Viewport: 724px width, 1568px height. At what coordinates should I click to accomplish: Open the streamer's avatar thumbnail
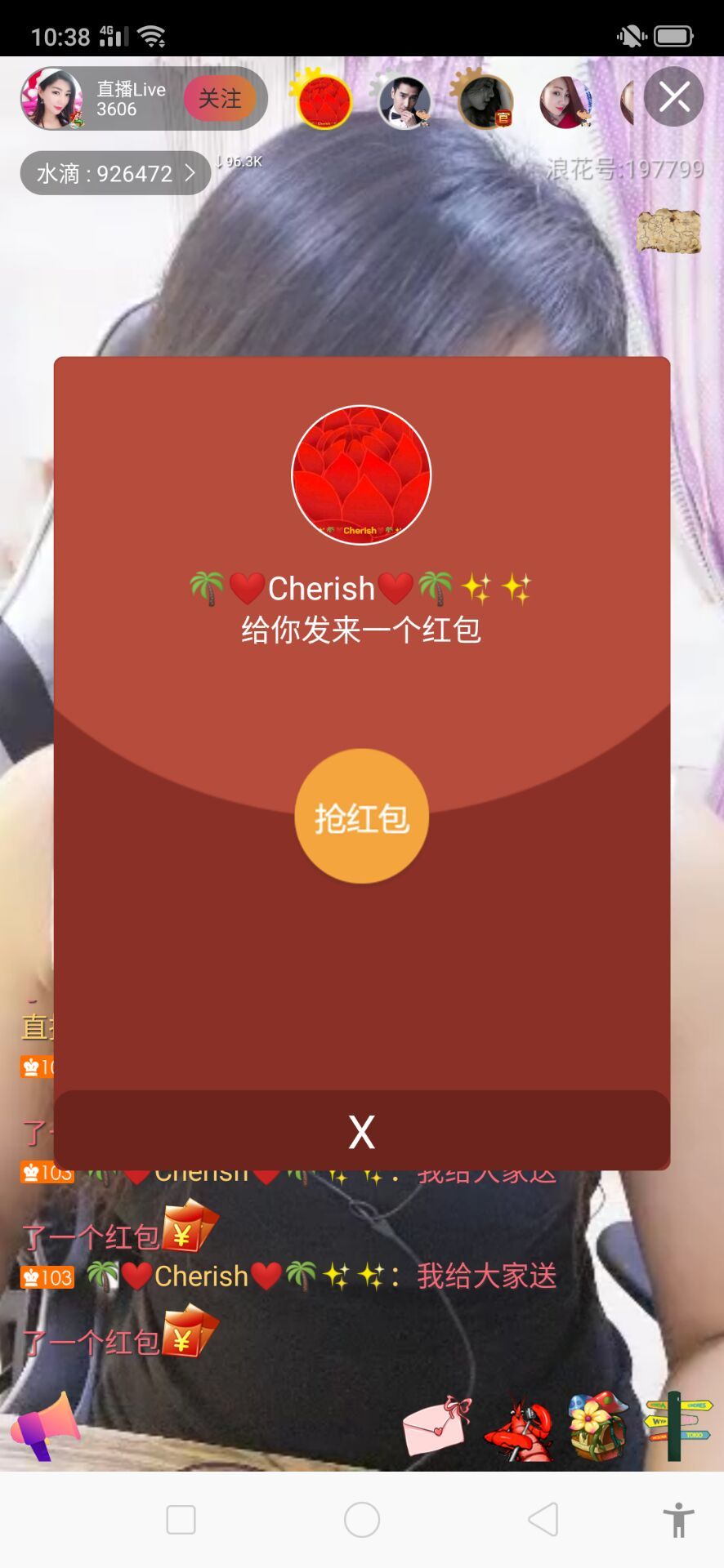pos(52,98)
